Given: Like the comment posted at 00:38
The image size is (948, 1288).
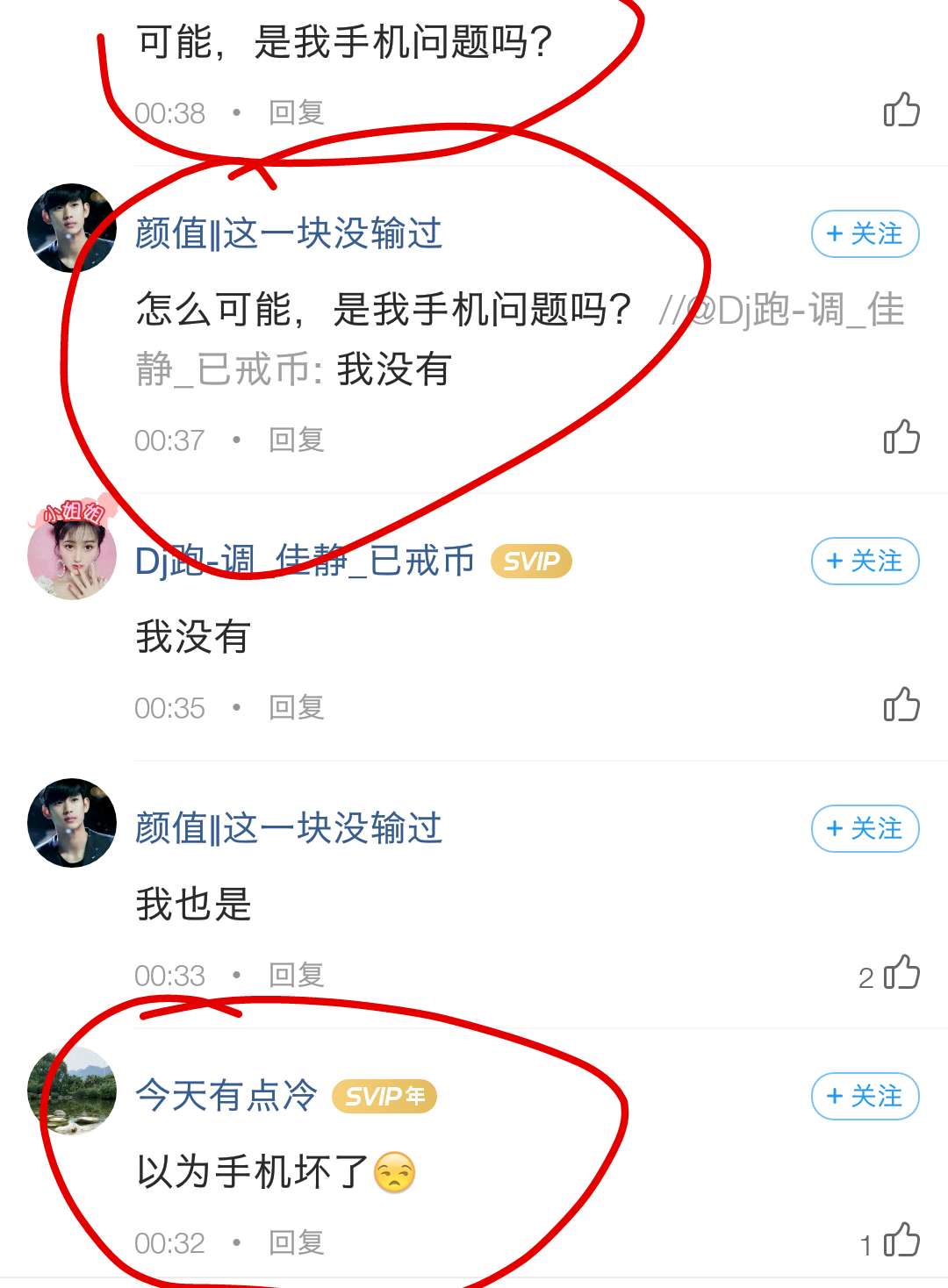Looking at the screenshot, I should 901,111.
